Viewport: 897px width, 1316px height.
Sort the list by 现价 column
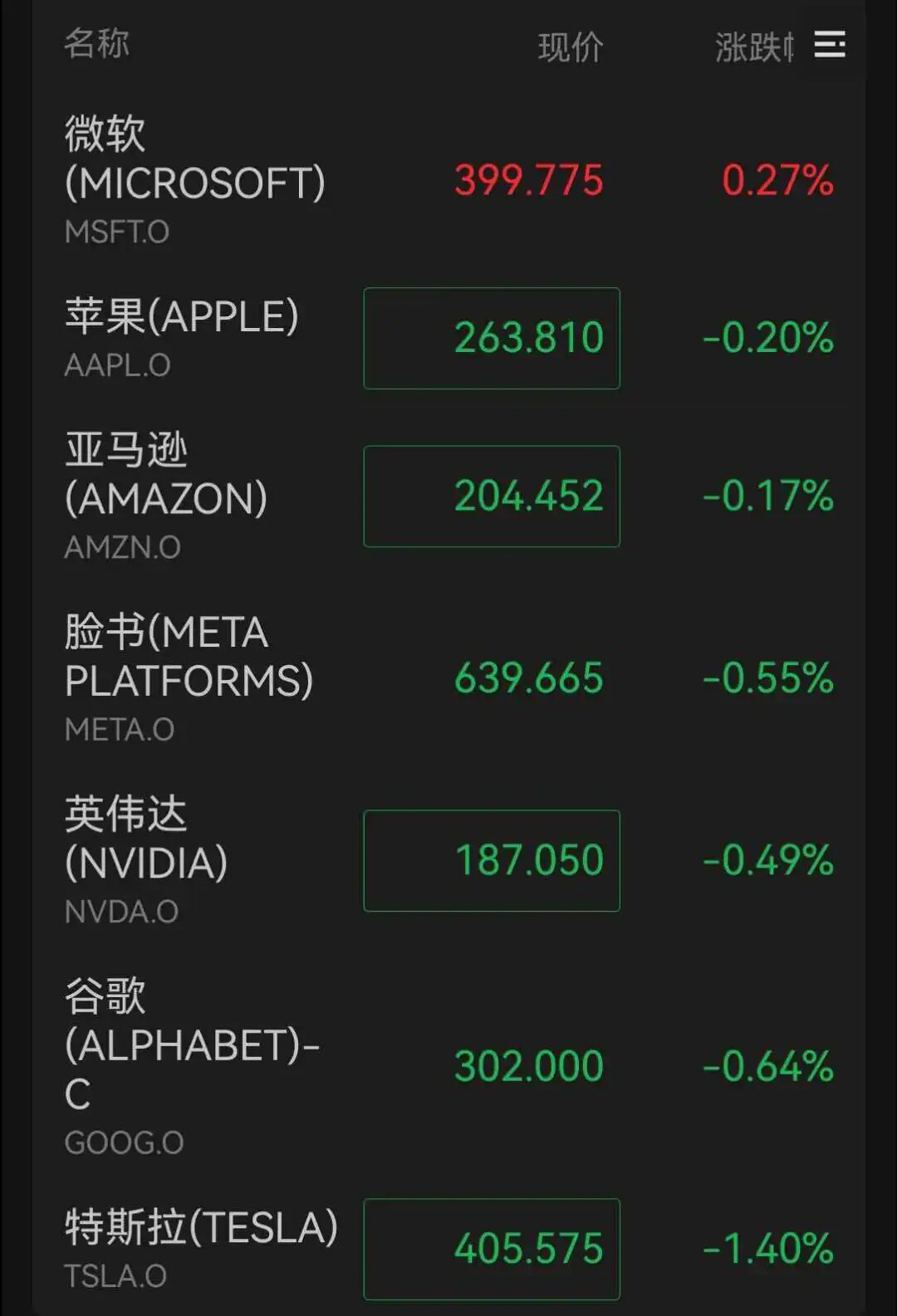pyautogui.click(x=570, y=47)
